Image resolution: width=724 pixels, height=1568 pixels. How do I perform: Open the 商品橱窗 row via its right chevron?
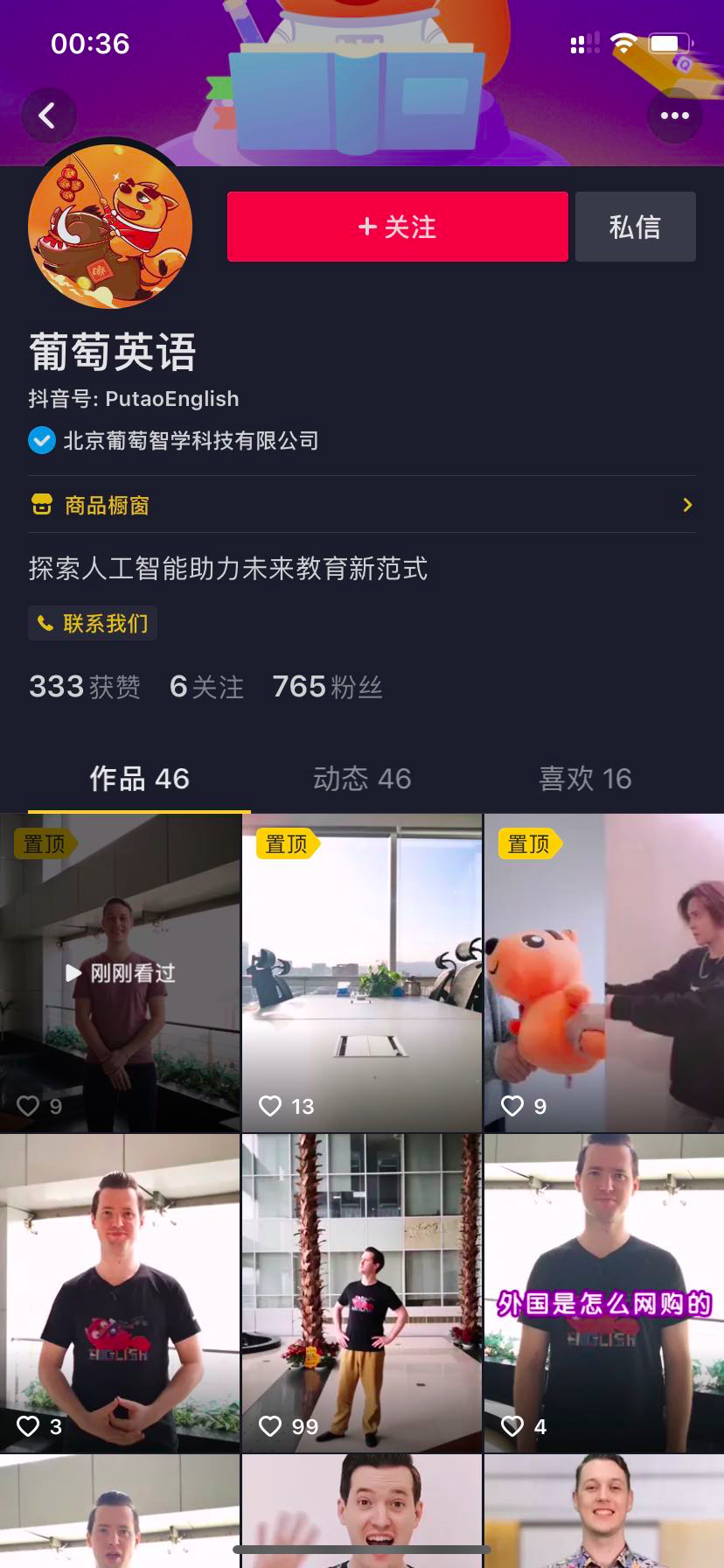coord(687,505)
